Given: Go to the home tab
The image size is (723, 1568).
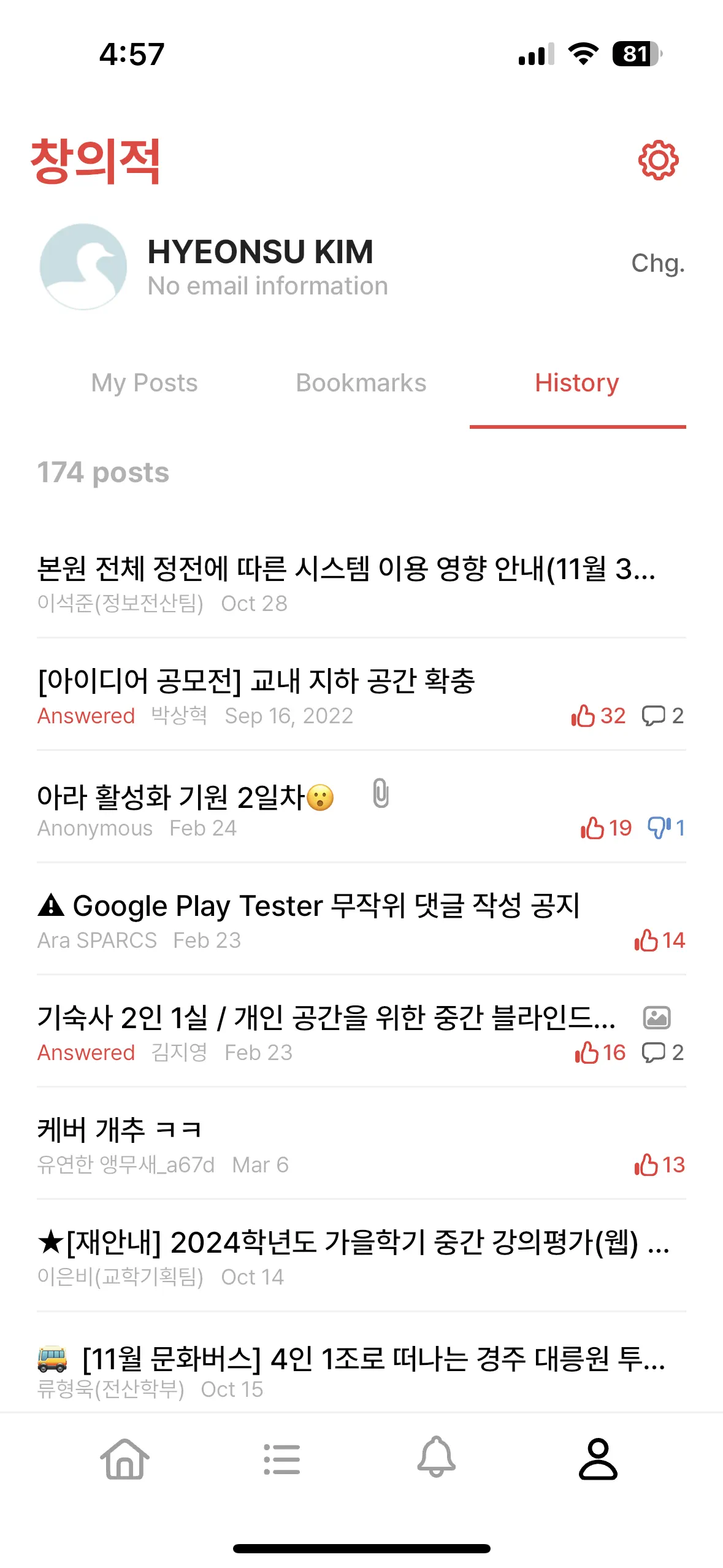Looking at the screenshot, I should [125, 1459].
